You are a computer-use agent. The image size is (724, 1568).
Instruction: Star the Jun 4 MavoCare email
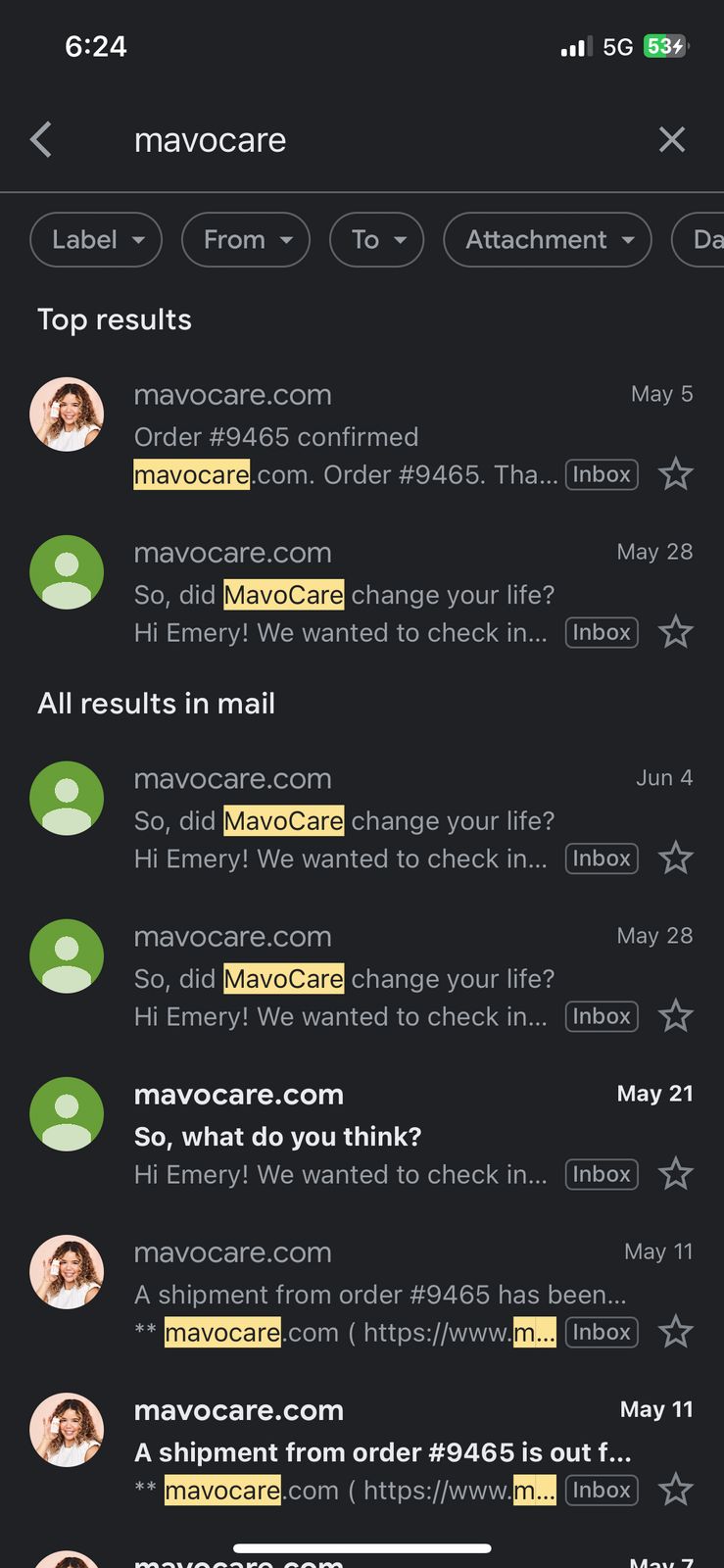coord(676,859)
